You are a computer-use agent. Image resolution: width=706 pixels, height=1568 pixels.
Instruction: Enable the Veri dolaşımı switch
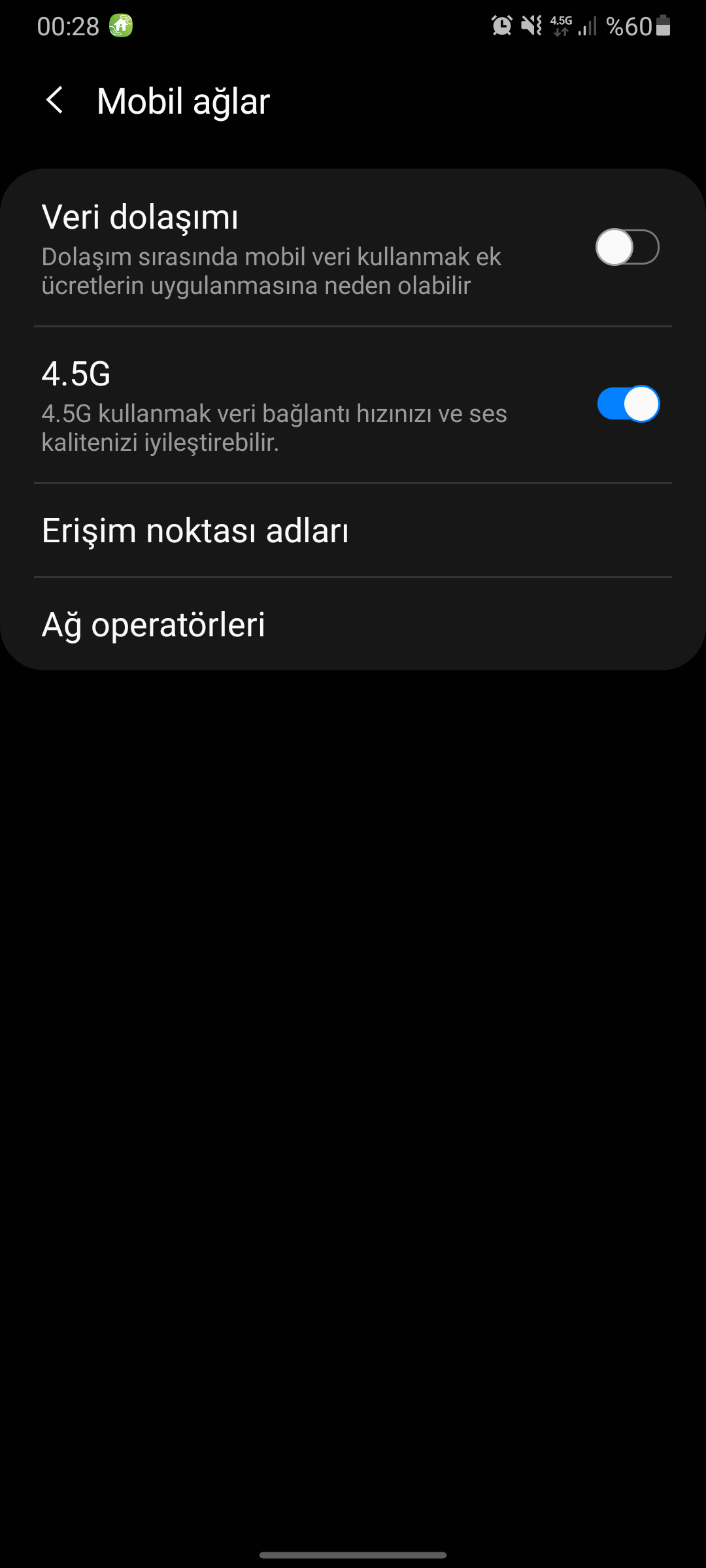tap(627, 247)
